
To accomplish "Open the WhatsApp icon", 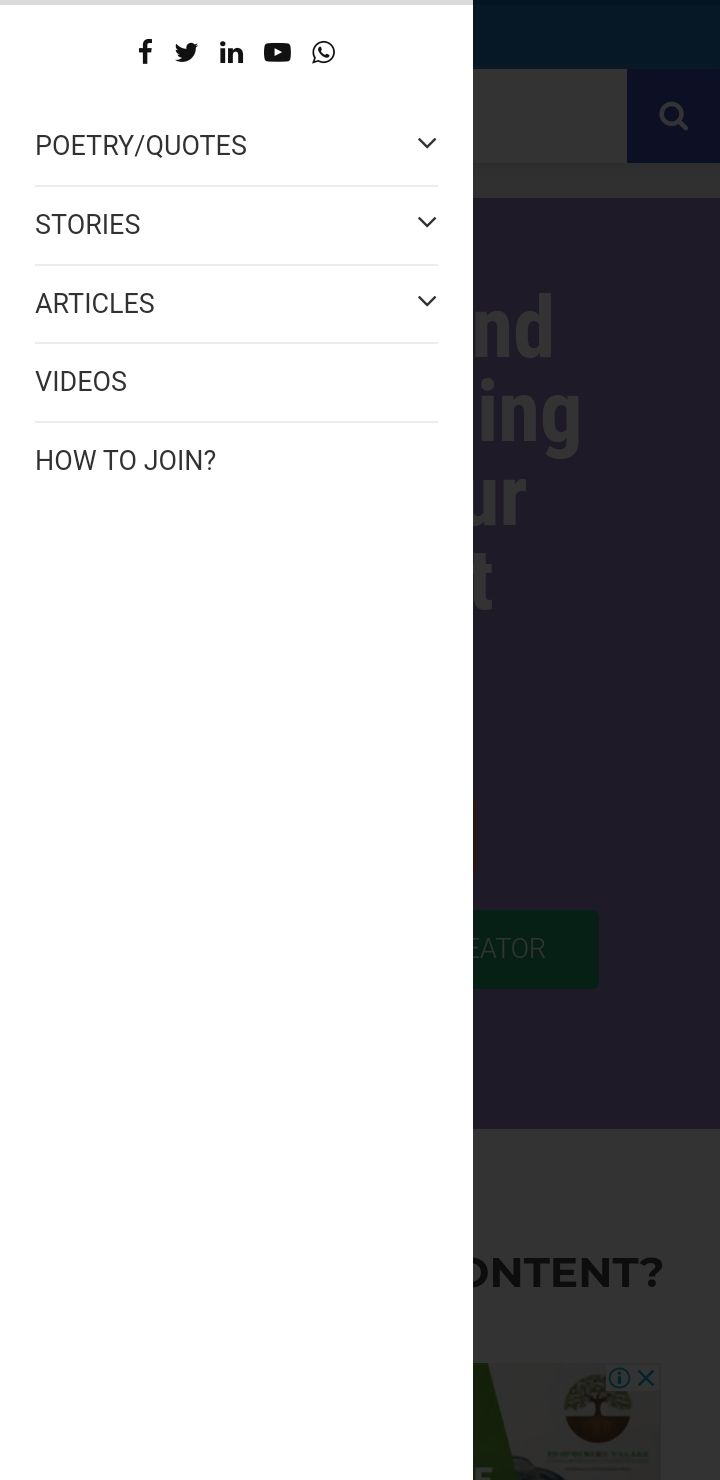I will (323, 52).
